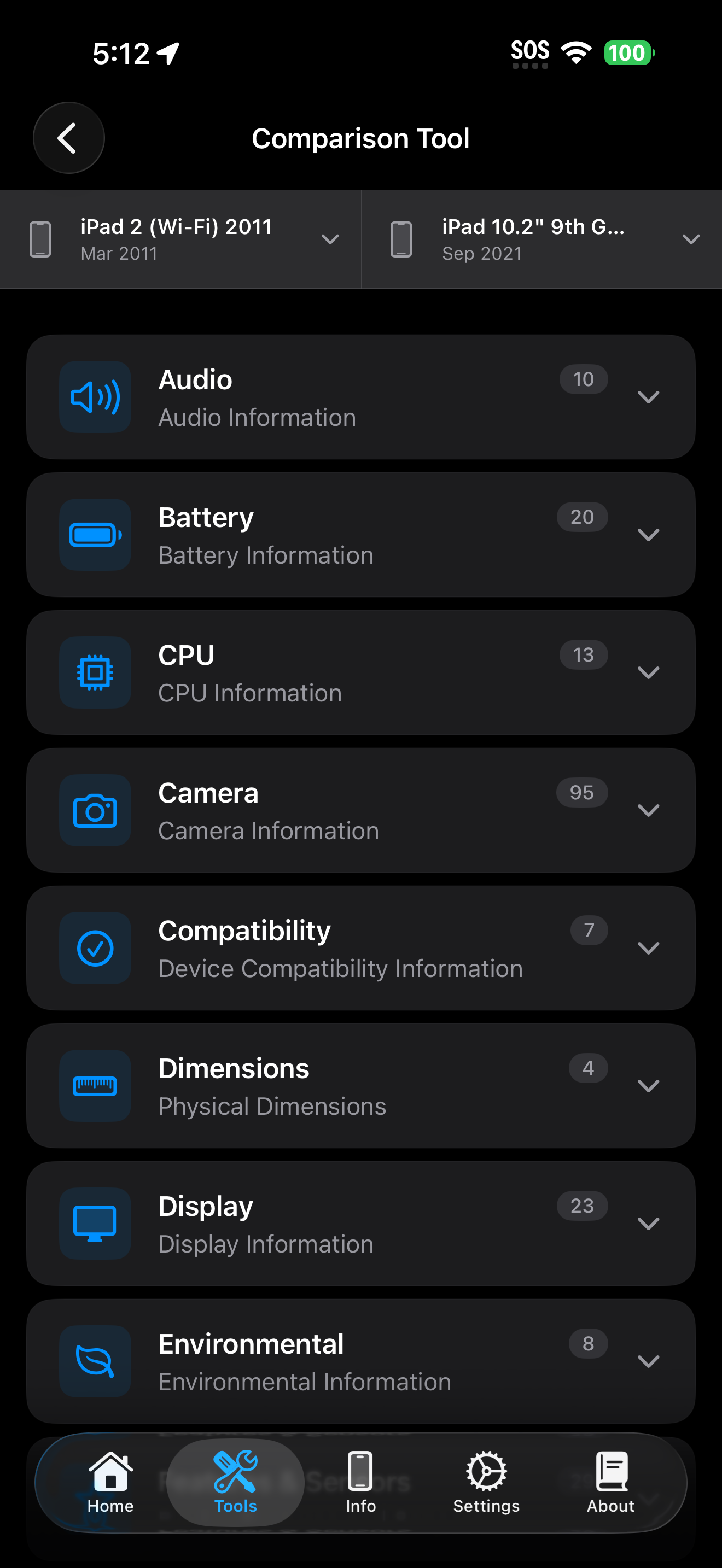The width and height of the screenshot is (722, 1568).
Task: Tap the Camera spec count badge showing 95
Action: pos(581,793)
